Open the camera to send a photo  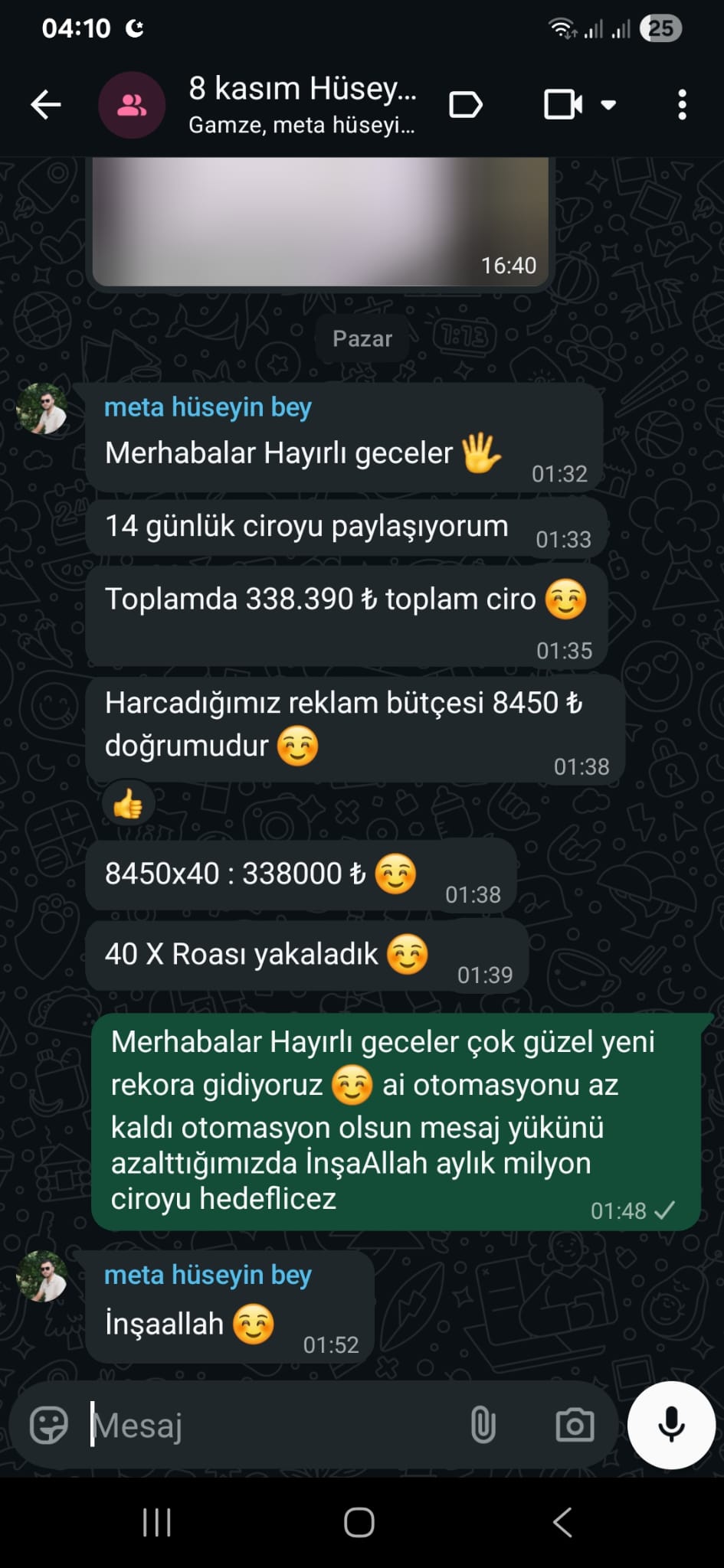(x=574, y=1424)
